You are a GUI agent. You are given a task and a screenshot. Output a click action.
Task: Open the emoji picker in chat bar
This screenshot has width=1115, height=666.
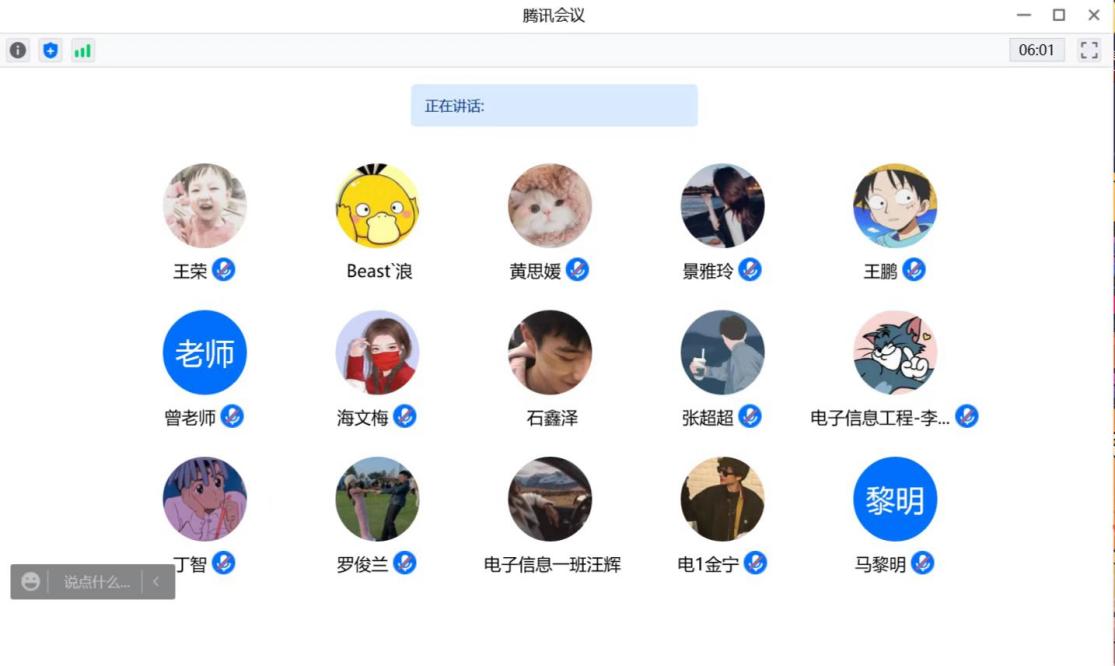click(x=31, y=582)
